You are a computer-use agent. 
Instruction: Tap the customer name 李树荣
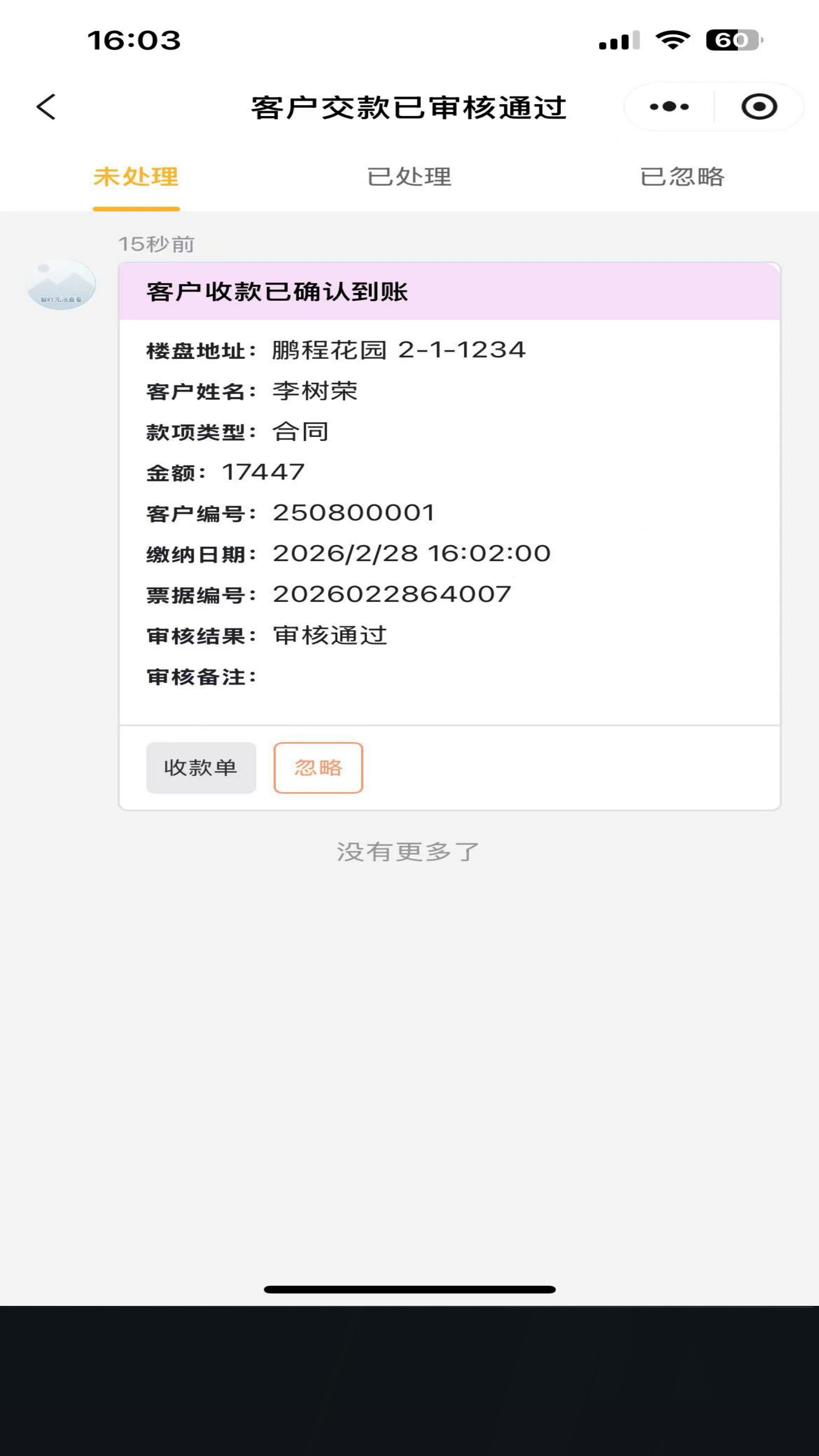coord(316,390)
